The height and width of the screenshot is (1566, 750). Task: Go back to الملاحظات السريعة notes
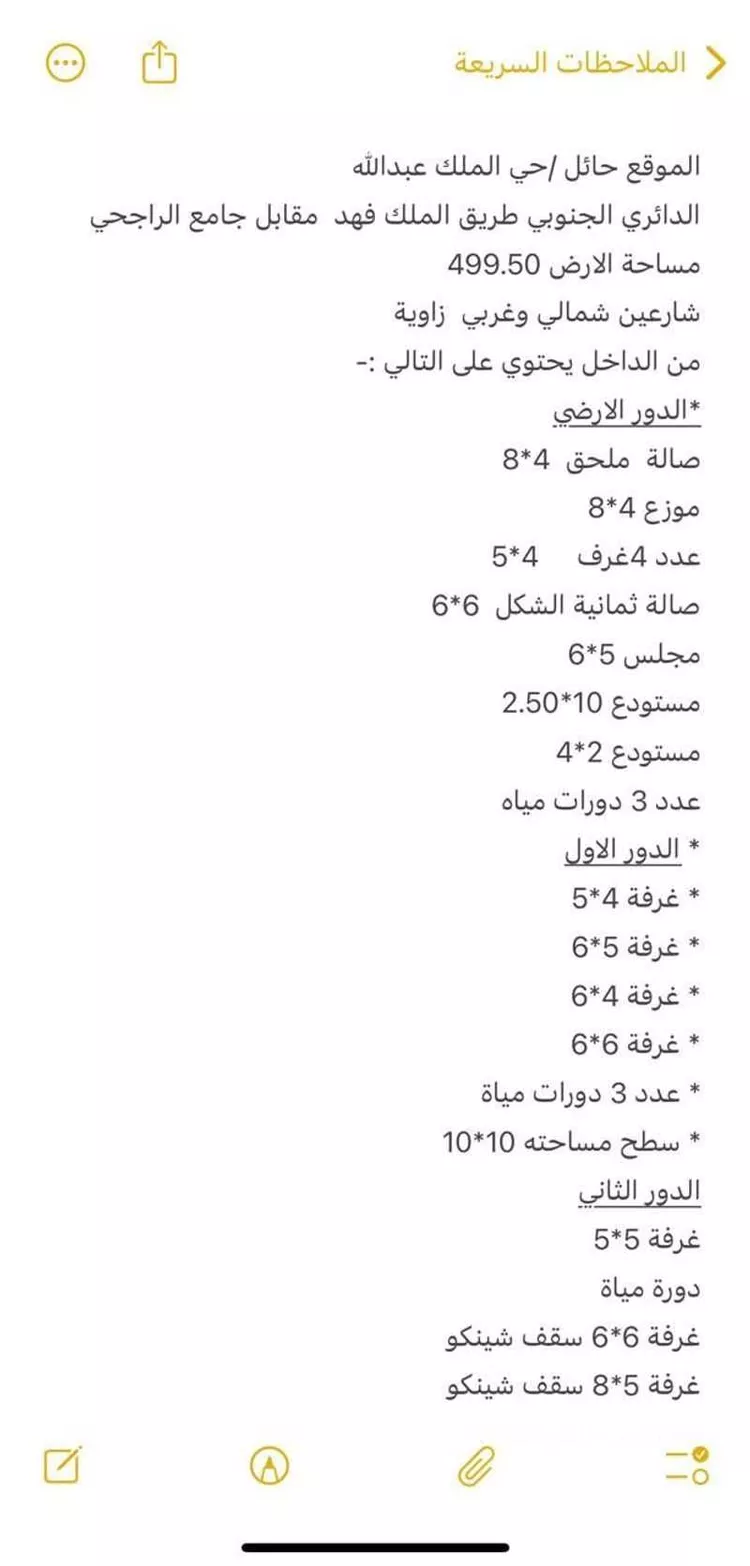tap(590, 63)
